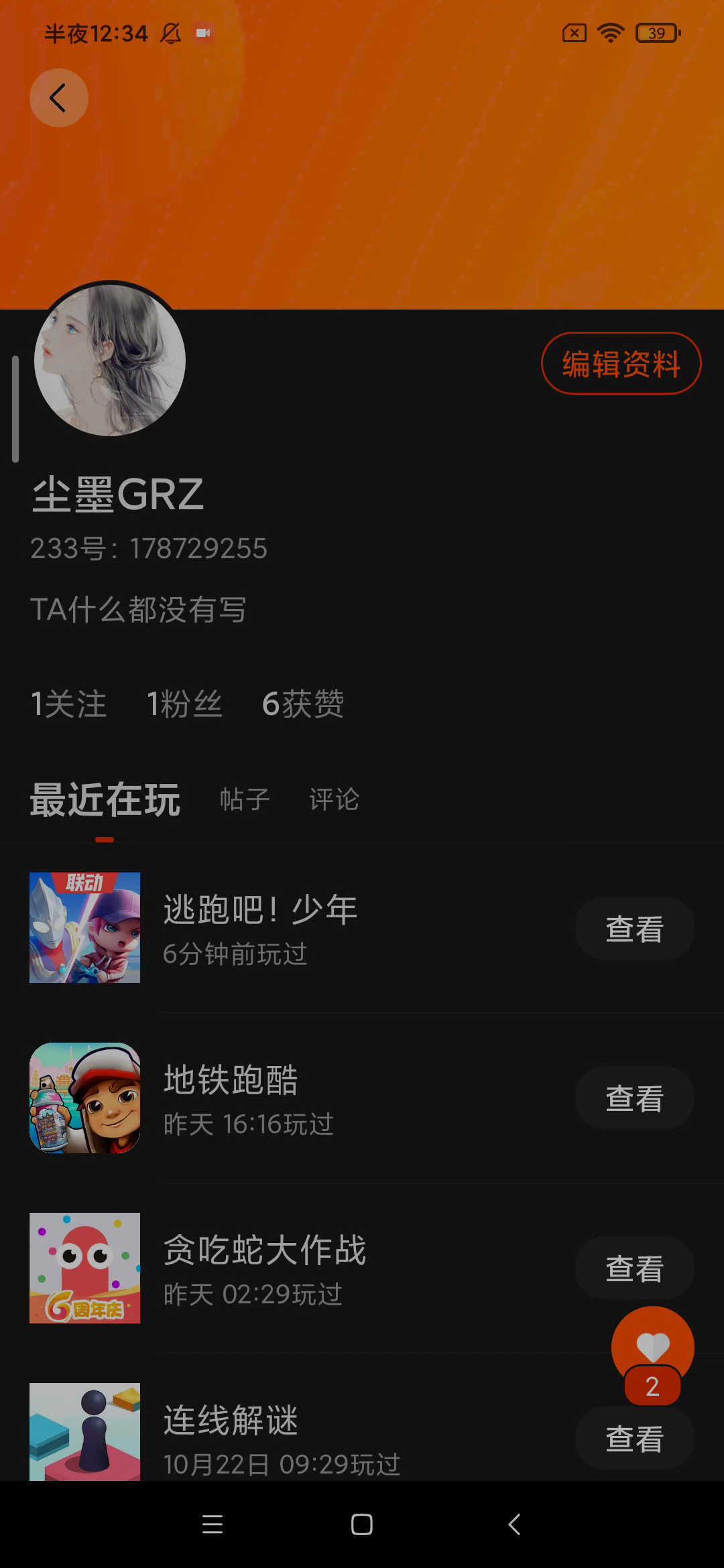Open the 逃跑吧！少年 game icon

coord(85,927)
